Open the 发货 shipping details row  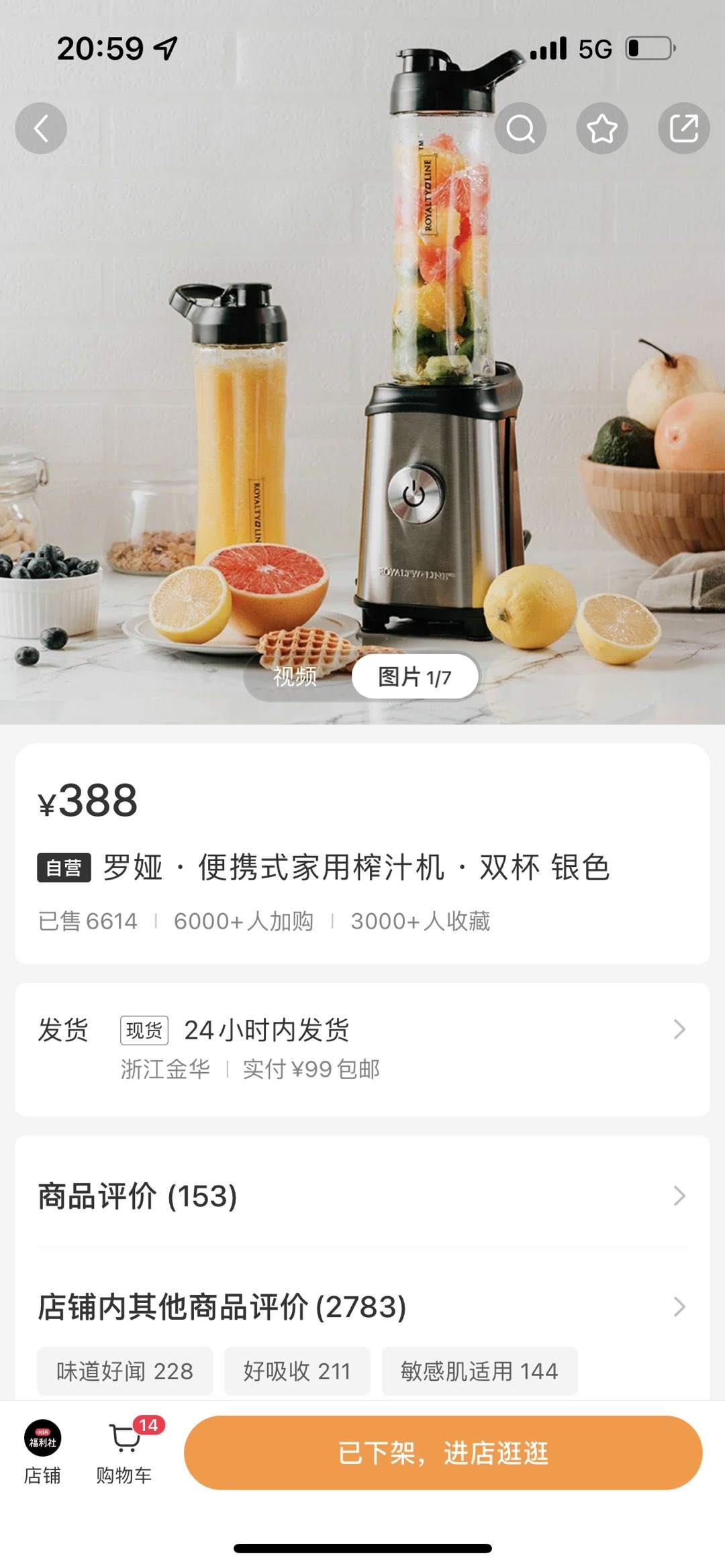click(x=362, y=1048)
